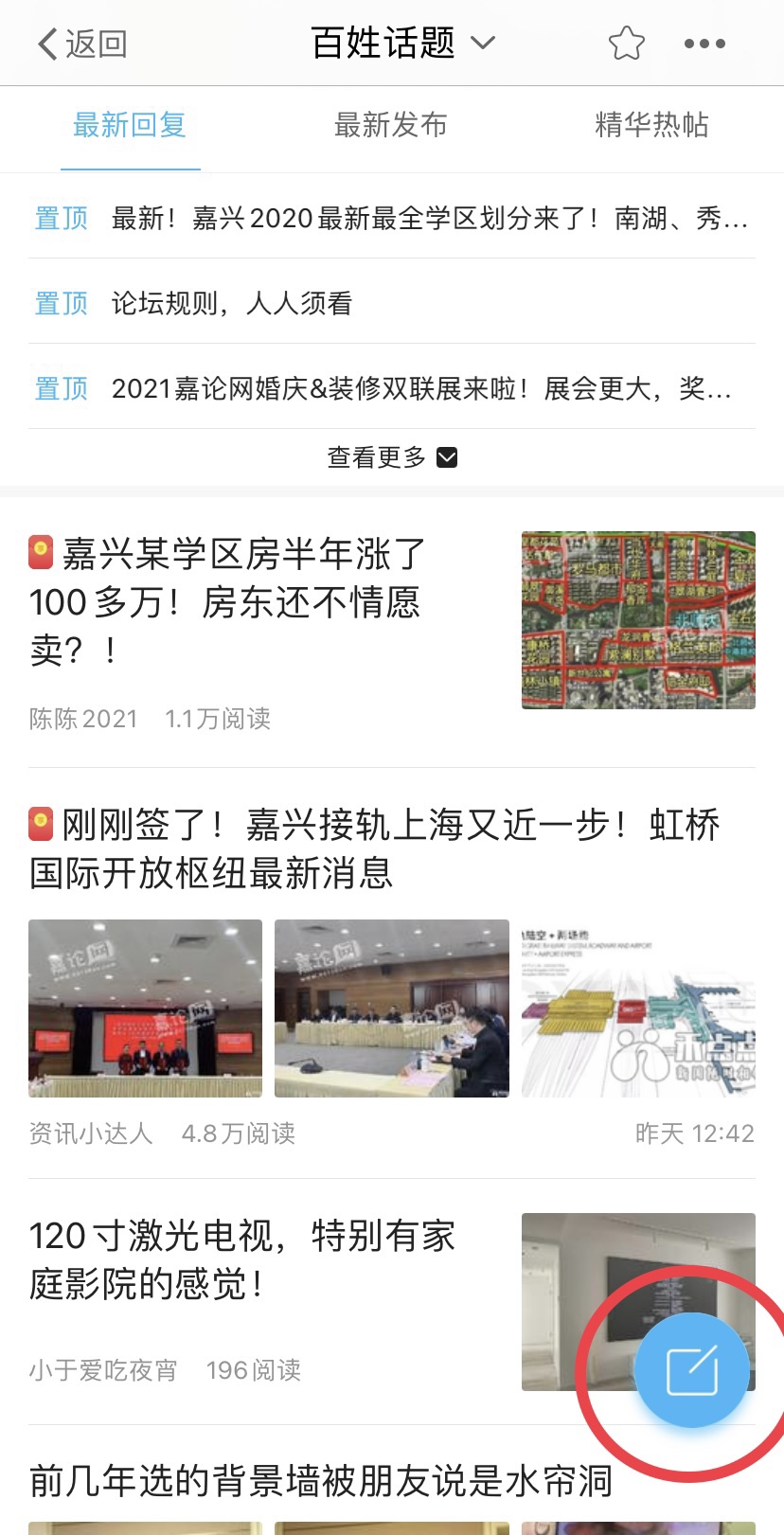Screen dimensions: 784x1535
Task: Open the post 前几年选的背景墙被朋友说是水帘洞
Action: [321, 1482]
